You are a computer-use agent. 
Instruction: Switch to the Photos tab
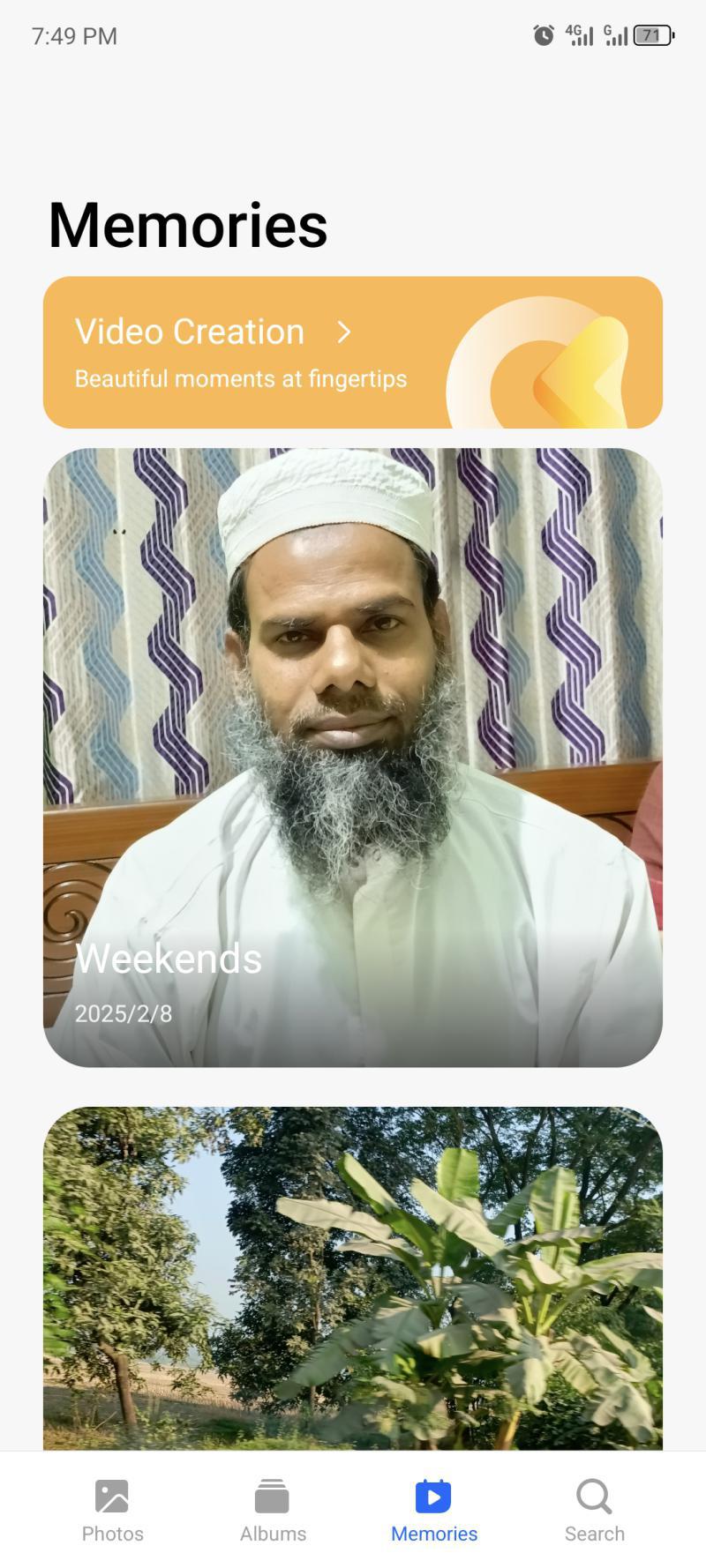(x=112, y=1511)
